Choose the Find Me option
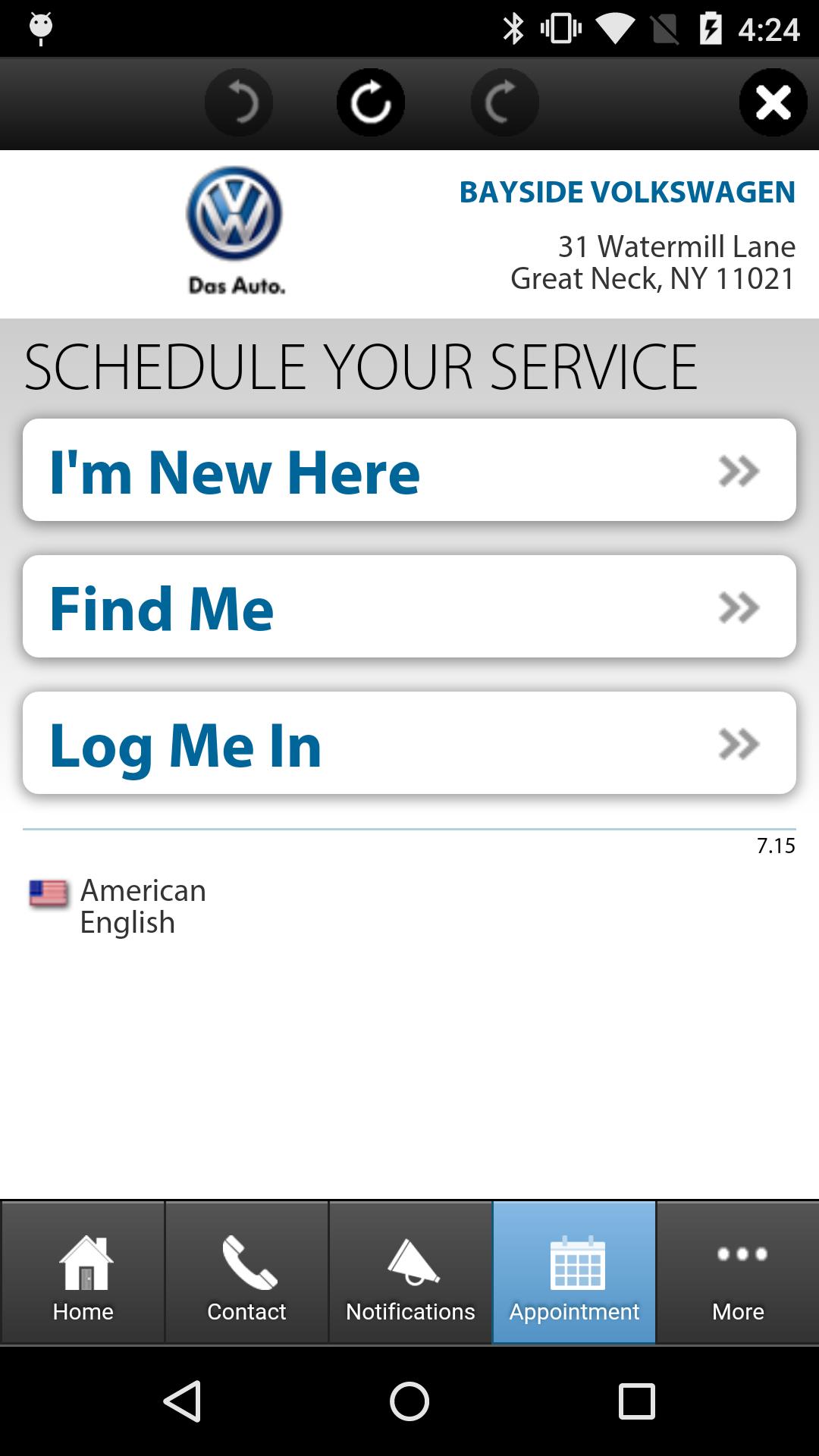 [x=409, y=607]
